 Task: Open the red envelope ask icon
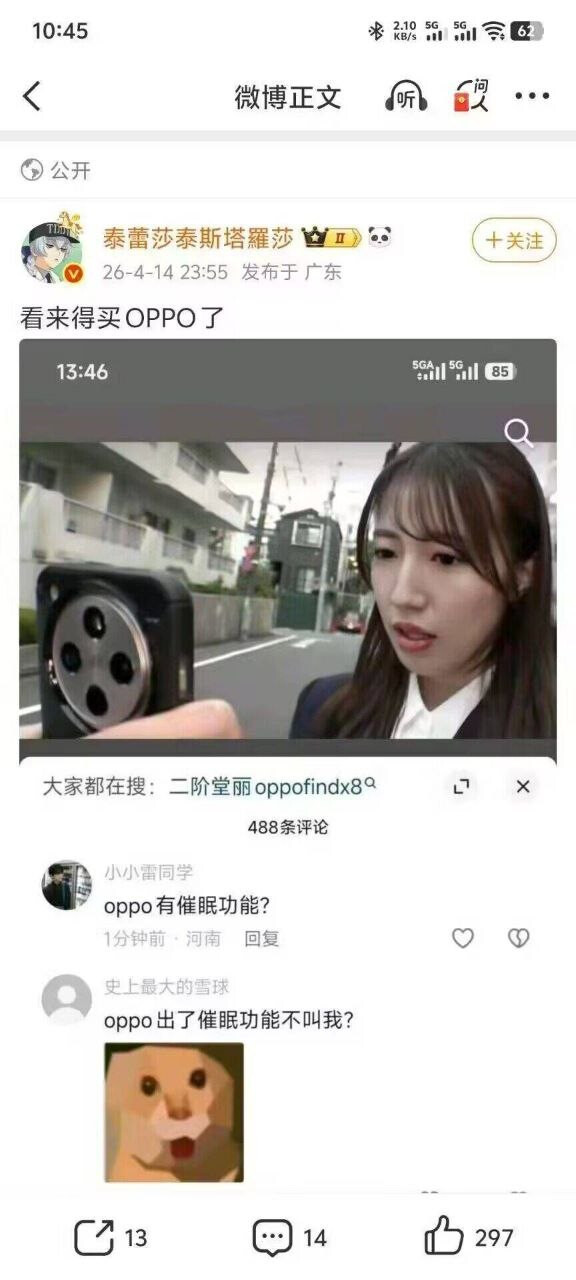[x=471, y=97]
